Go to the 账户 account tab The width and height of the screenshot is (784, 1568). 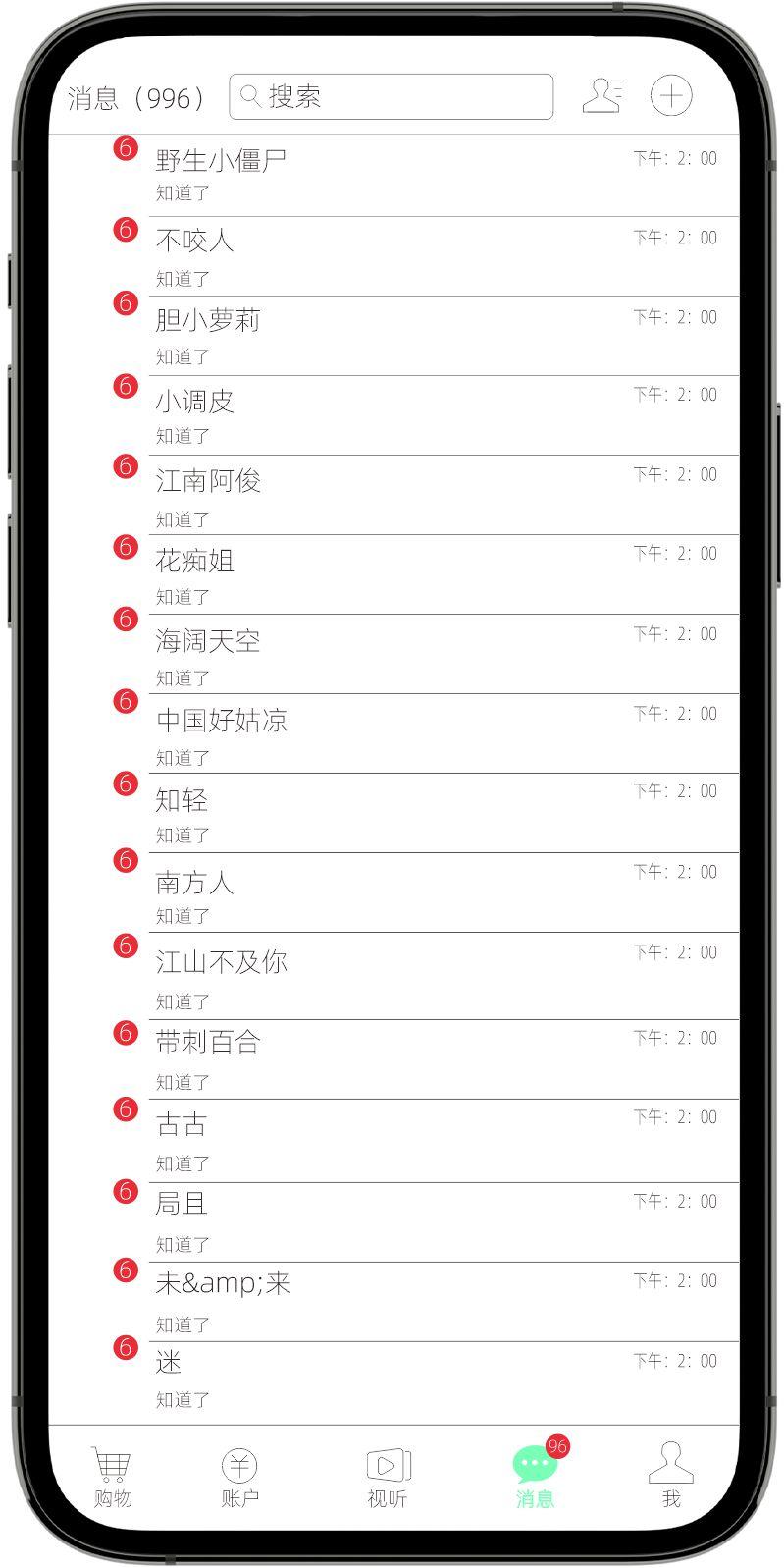click(239, 1476)
